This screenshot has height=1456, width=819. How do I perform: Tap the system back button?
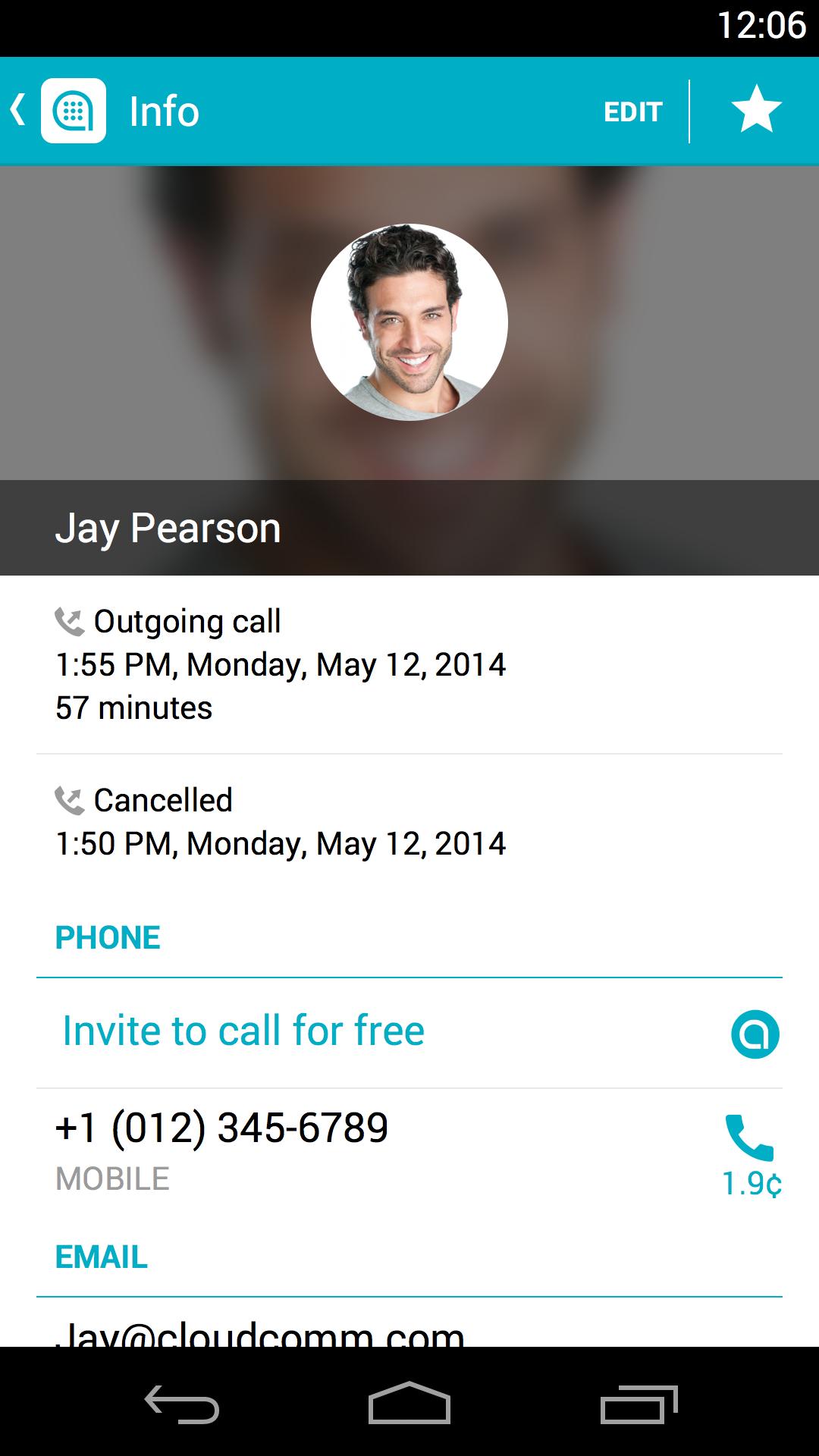pyautogui.click(x=182, y=1403)
